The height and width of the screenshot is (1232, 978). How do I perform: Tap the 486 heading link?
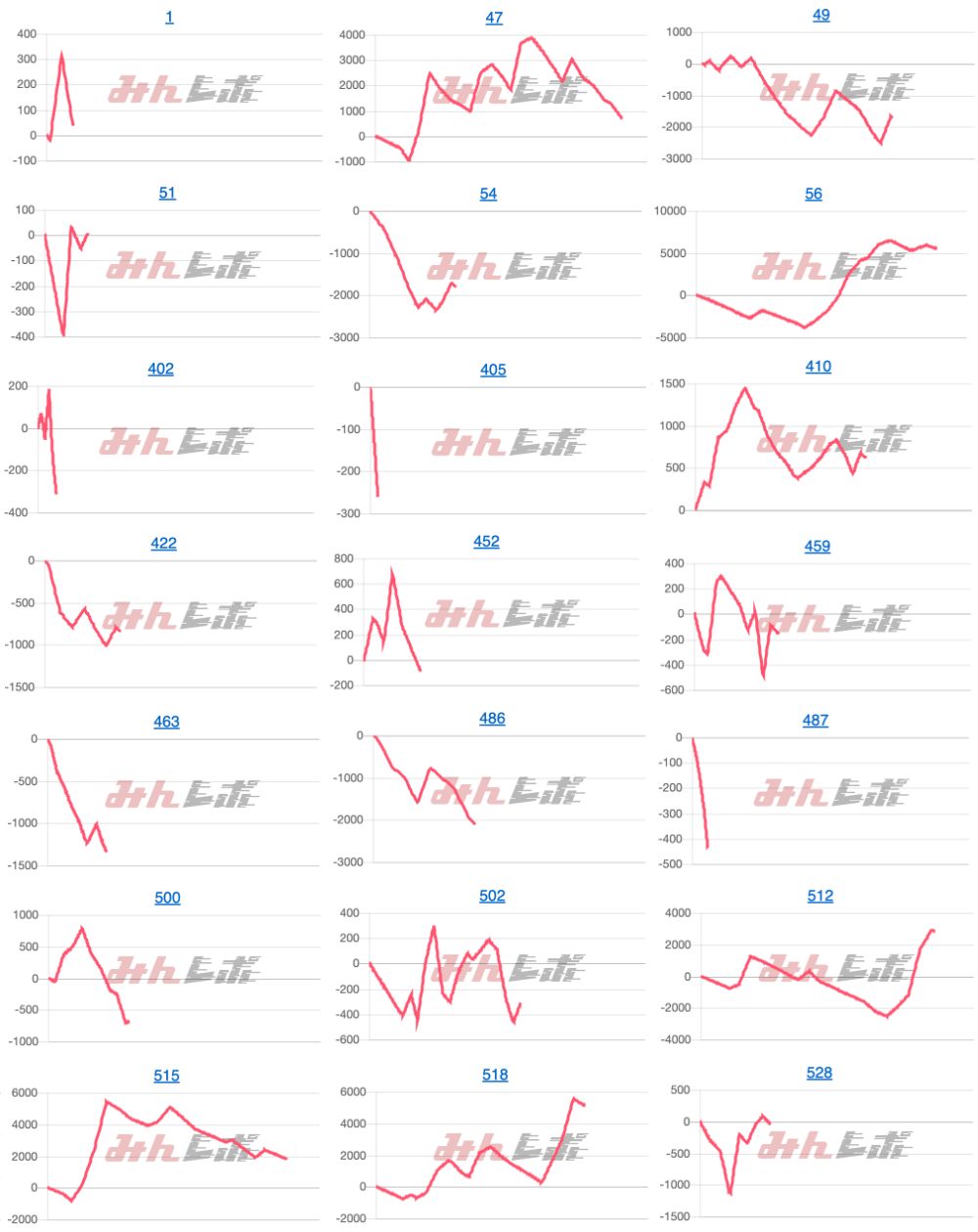[x=492, y=719]
